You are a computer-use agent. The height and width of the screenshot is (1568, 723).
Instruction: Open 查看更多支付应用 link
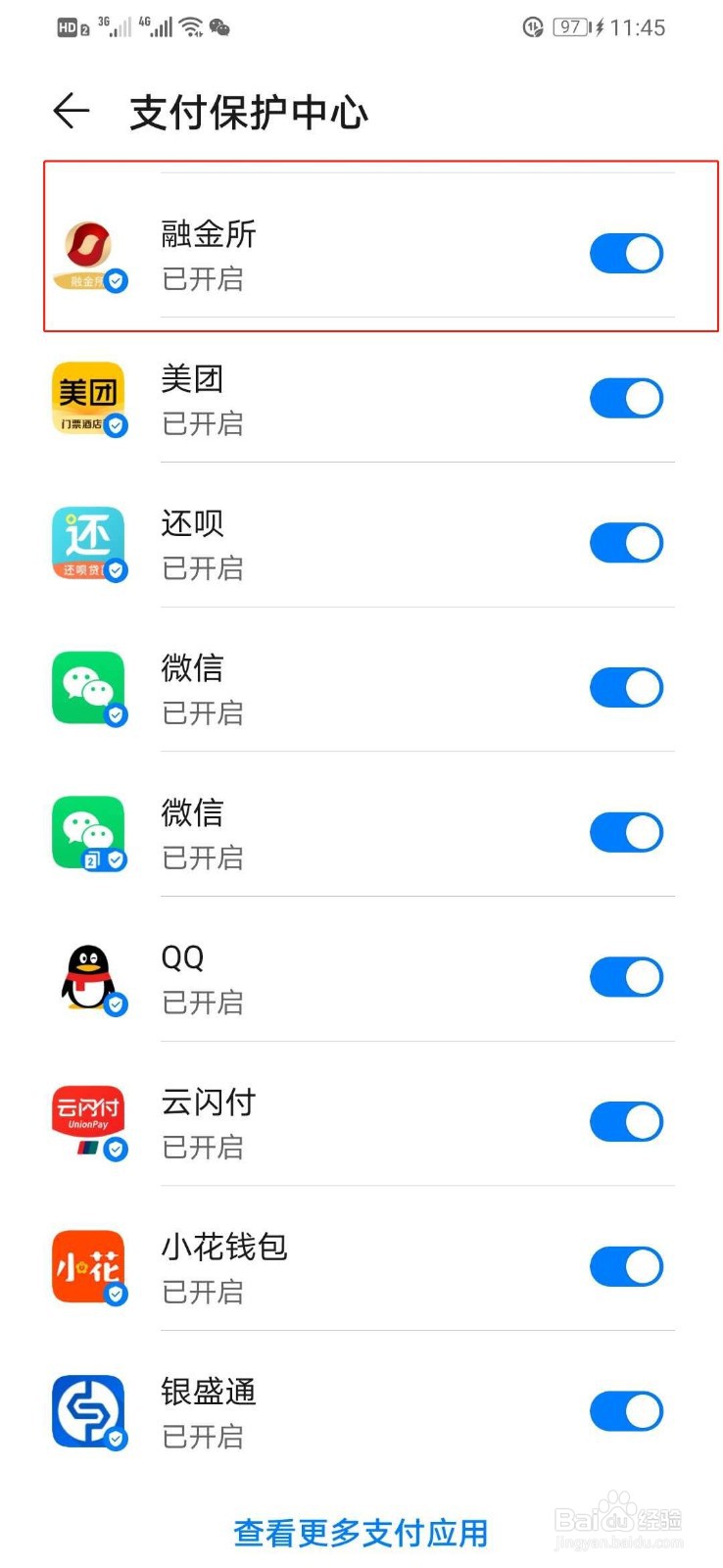point(361,1533)
